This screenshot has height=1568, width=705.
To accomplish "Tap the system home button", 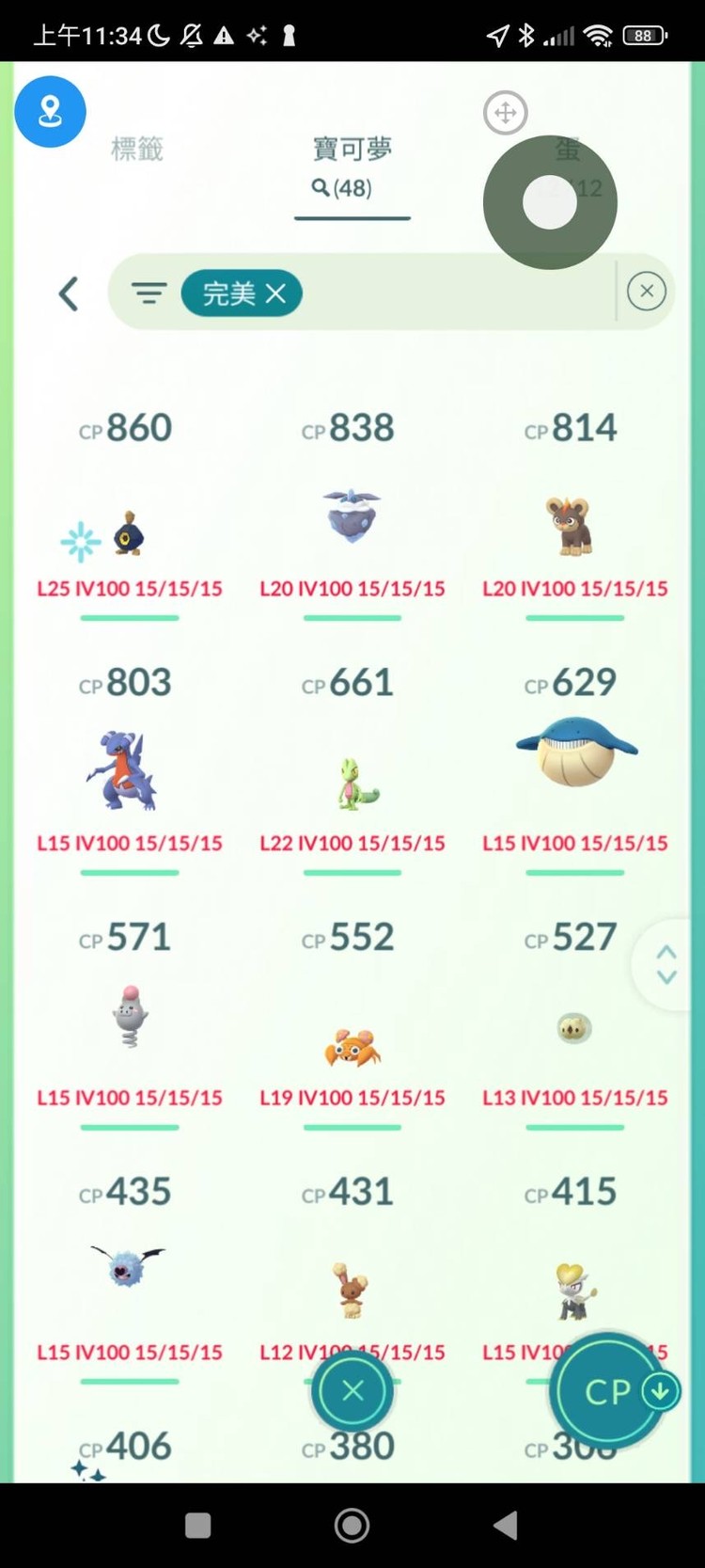I will pos(352,1526).
